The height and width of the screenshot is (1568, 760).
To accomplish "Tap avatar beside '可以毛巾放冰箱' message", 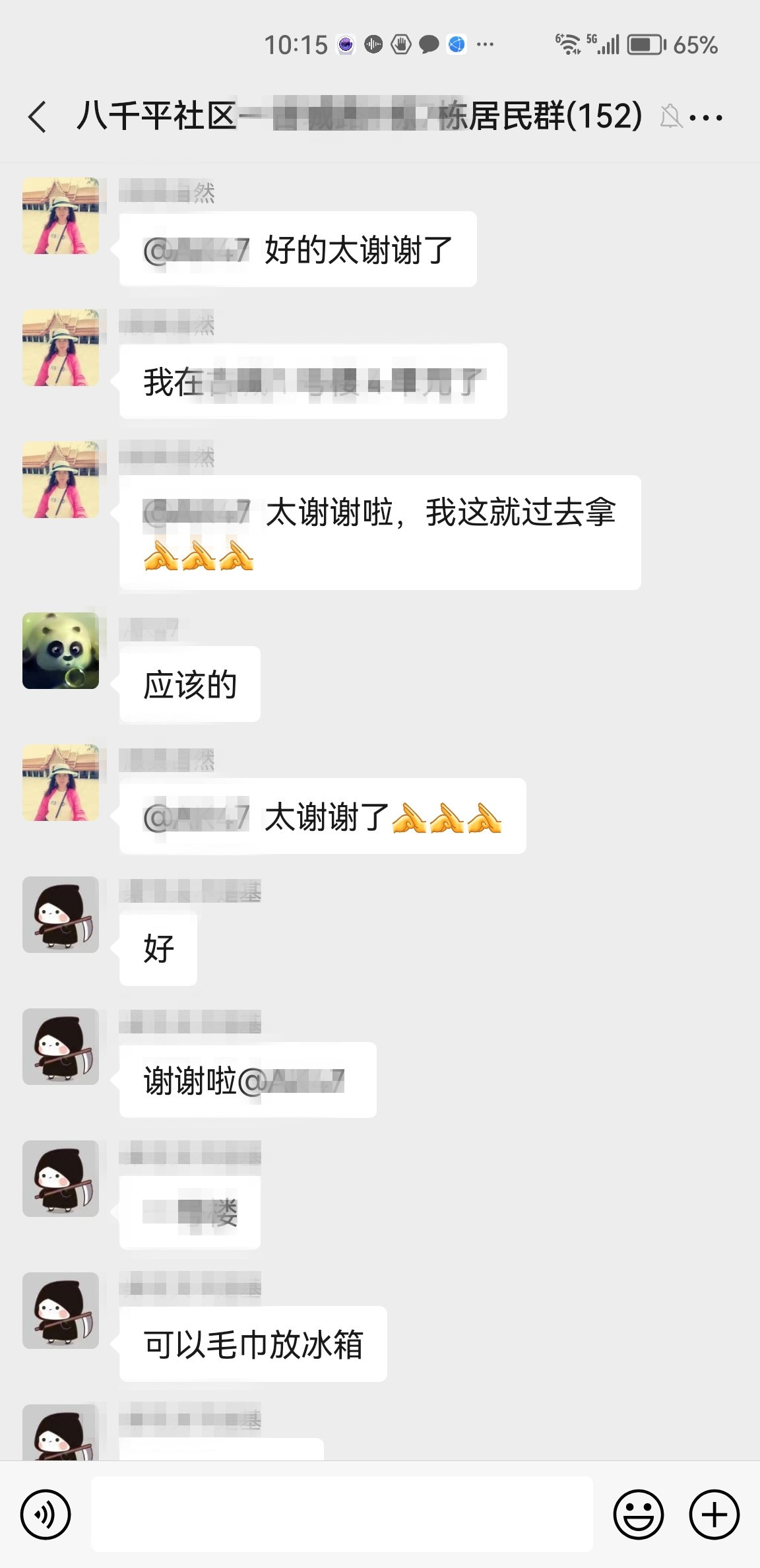I will tap(61, 1311).
